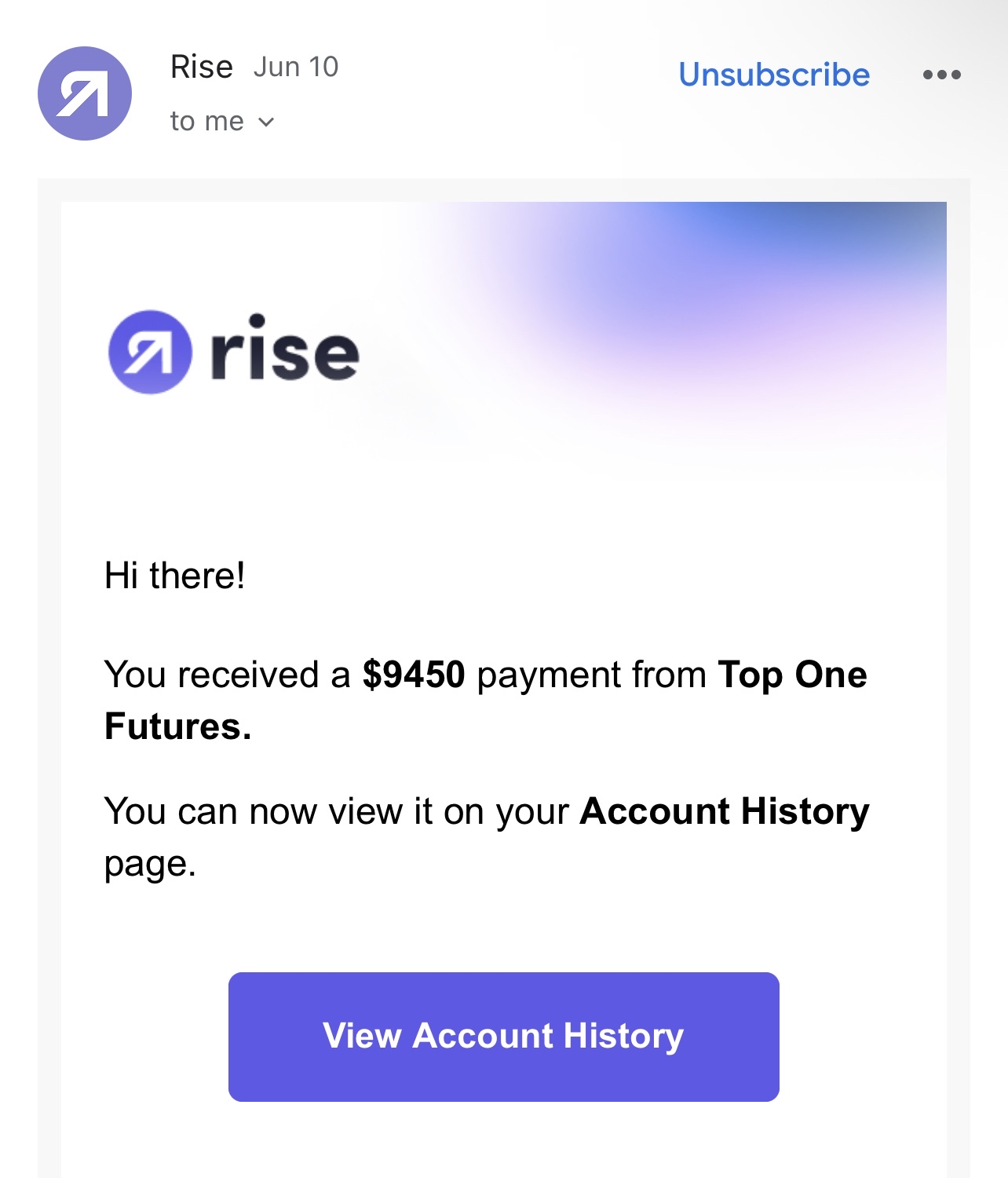Click the Unsubscribe link
The image size is (1008, 1178).
776,74
